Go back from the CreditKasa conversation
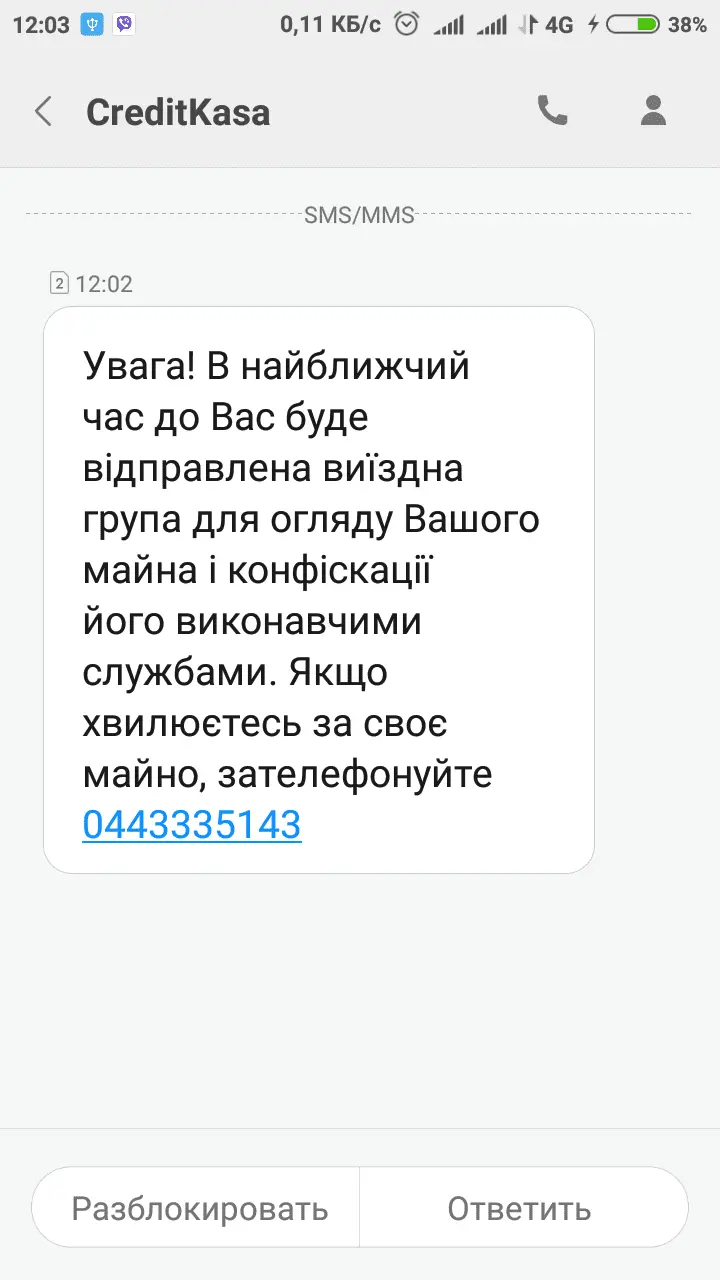The width and height of the screenshot is (720, 1280). coord(43,111)
